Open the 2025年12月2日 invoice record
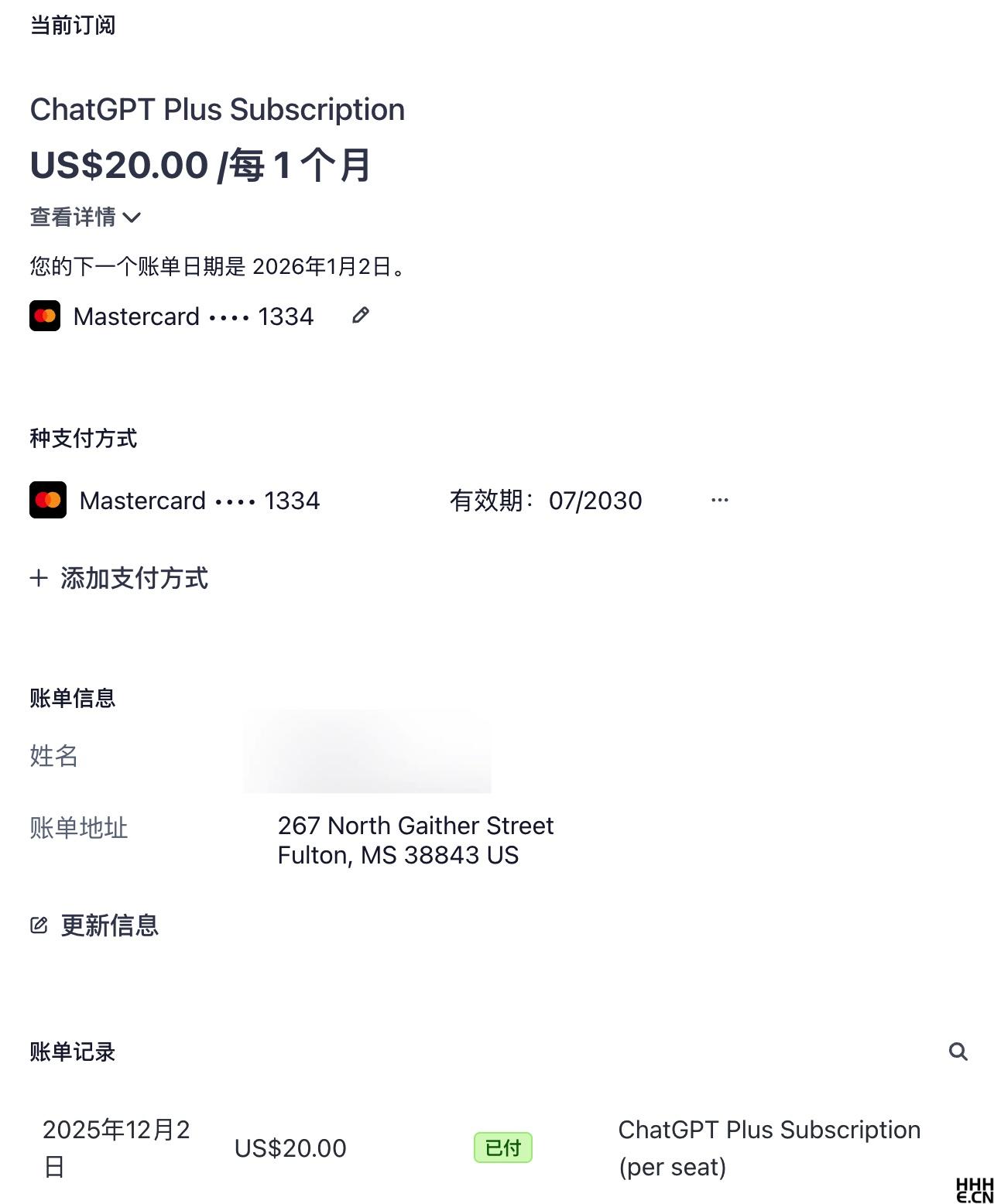This screenshot has height=1204, width=994. pyautogui.click(x=116, y=1148)
